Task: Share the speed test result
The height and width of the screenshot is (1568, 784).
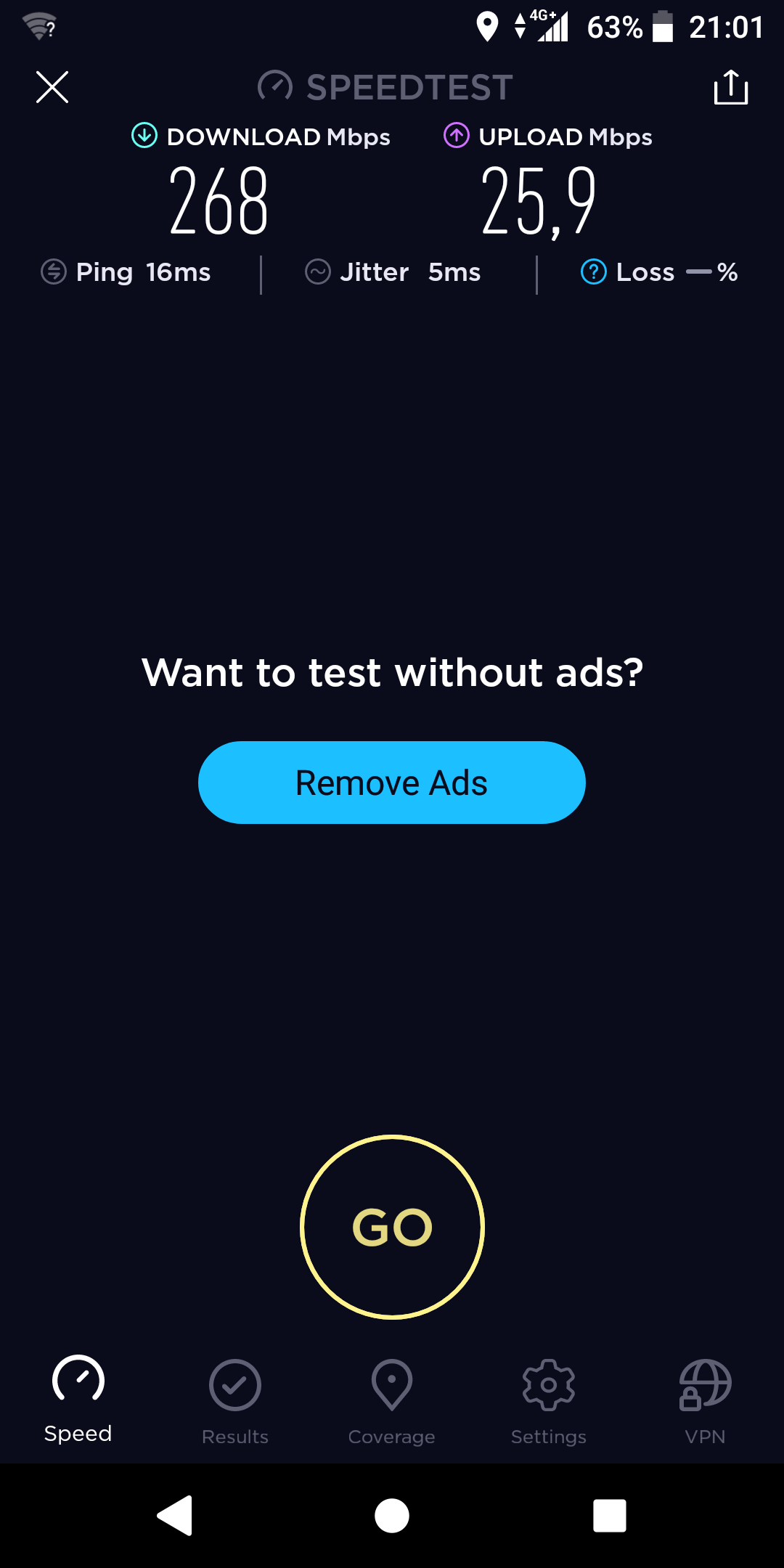Action: coord(730,87)
